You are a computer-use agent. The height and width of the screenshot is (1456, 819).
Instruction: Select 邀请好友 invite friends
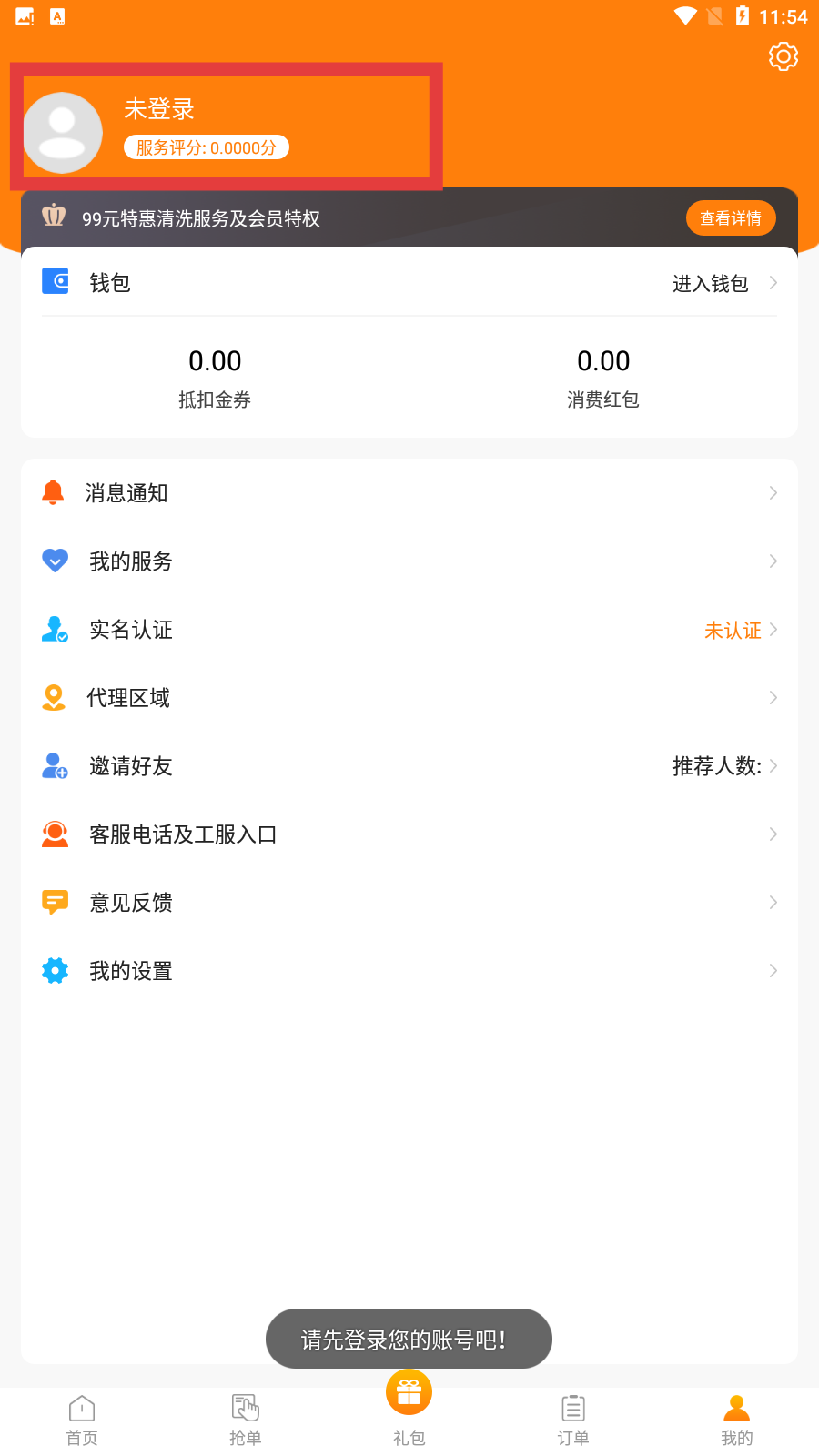tap(409, 766)
